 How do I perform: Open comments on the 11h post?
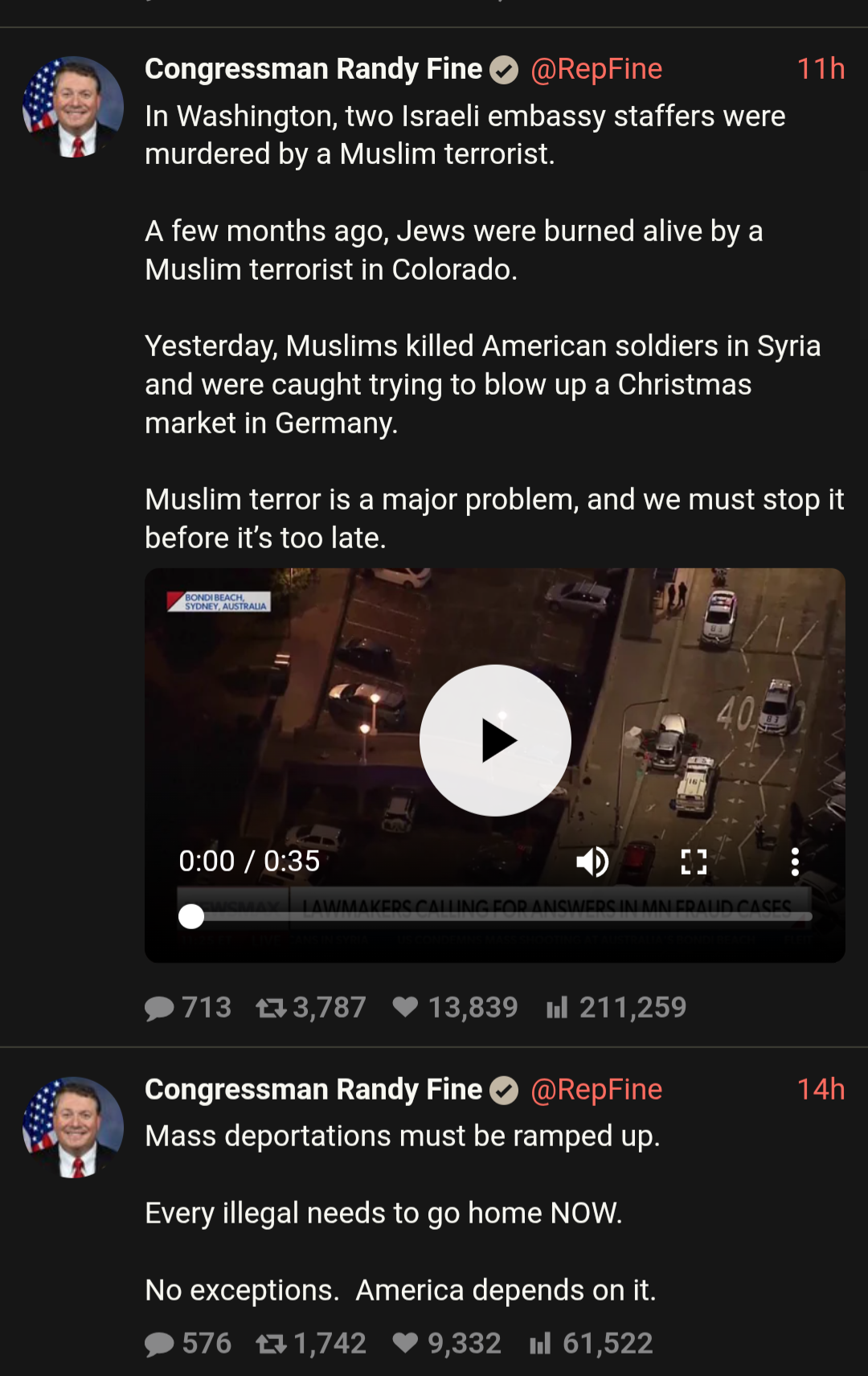click(188, 1007)
